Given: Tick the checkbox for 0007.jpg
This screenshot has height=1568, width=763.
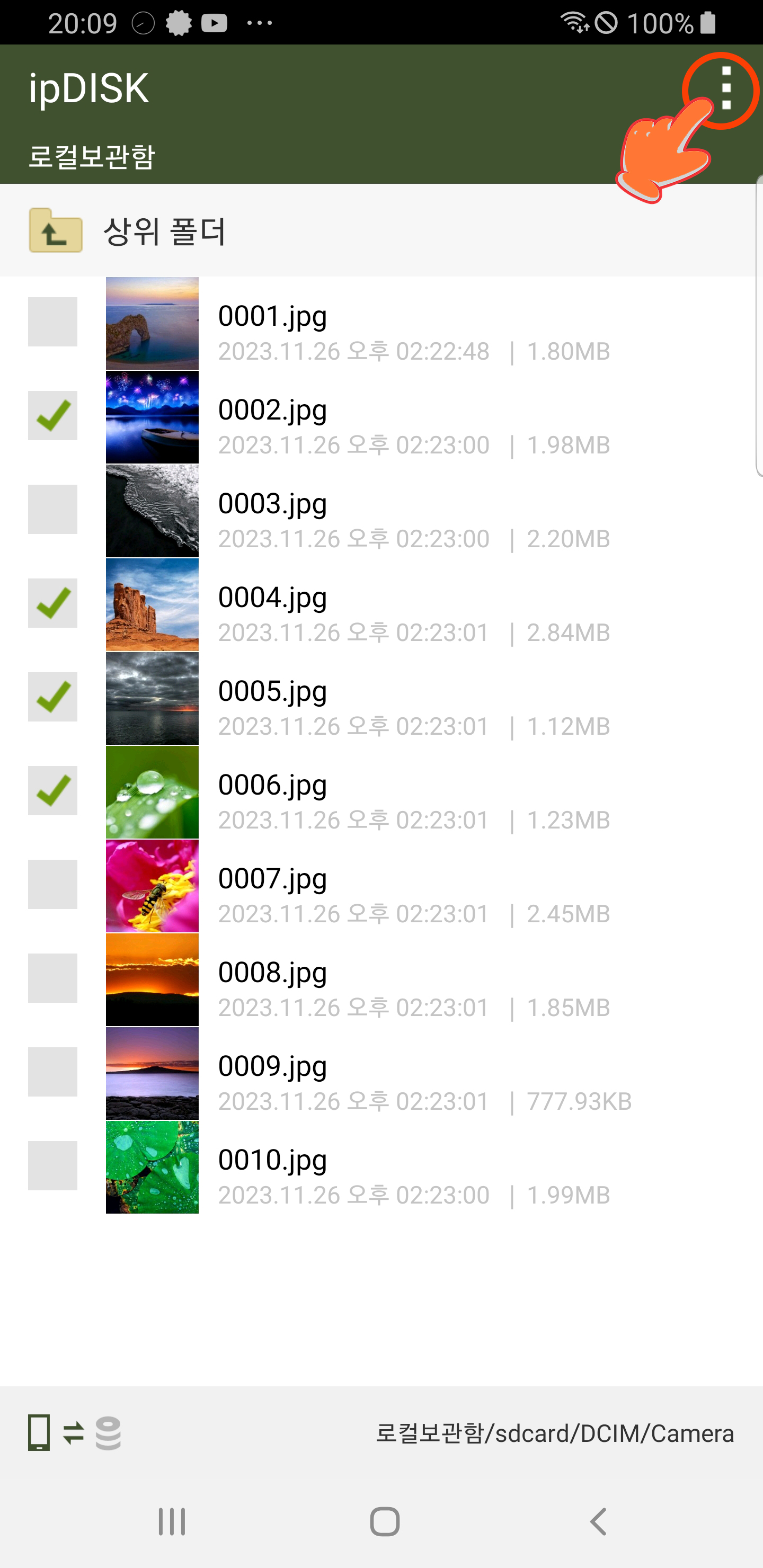Looking at the screenshot, I should pos(52,885).
